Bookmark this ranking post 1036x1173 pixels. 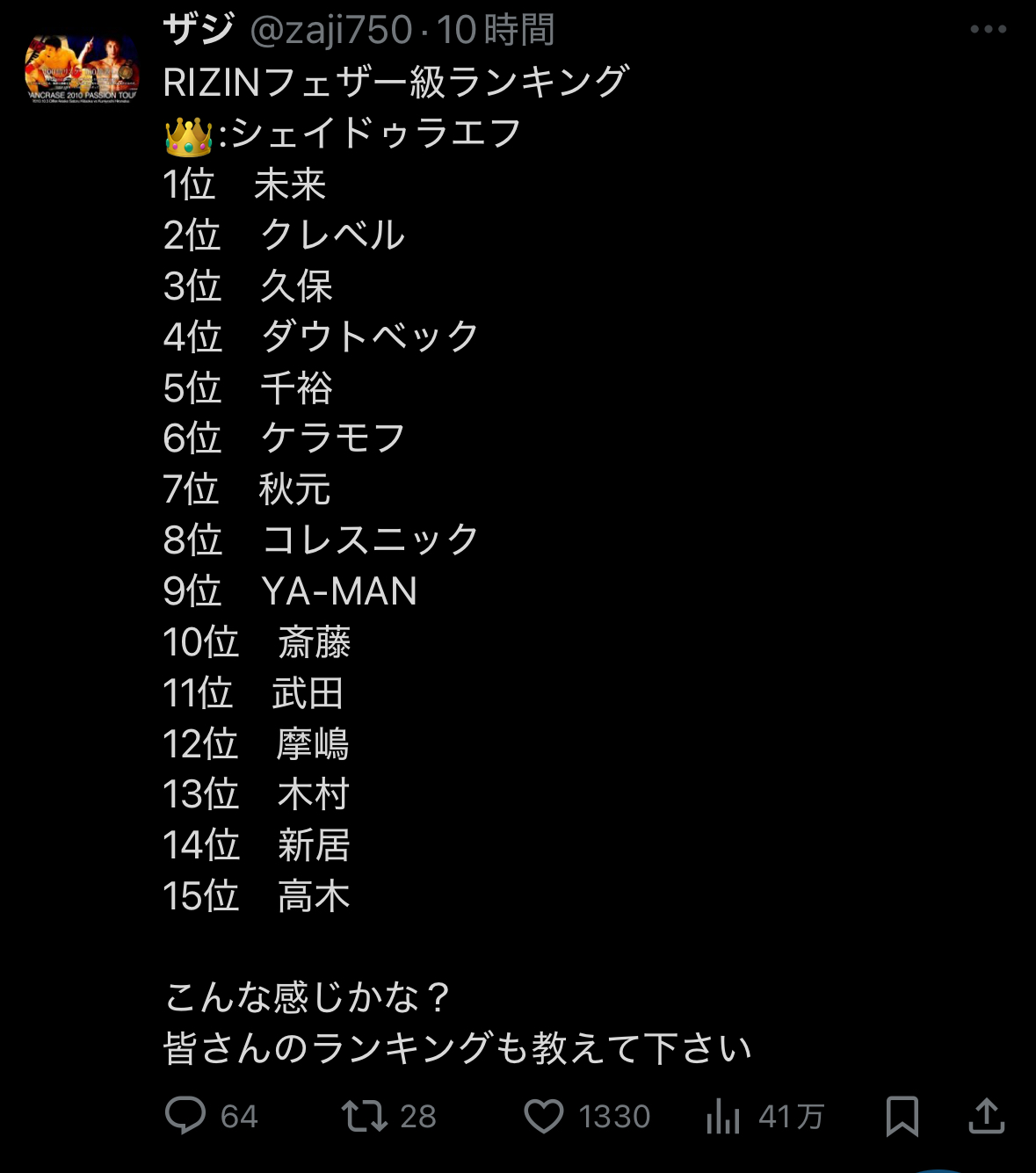pos(902,1116)
